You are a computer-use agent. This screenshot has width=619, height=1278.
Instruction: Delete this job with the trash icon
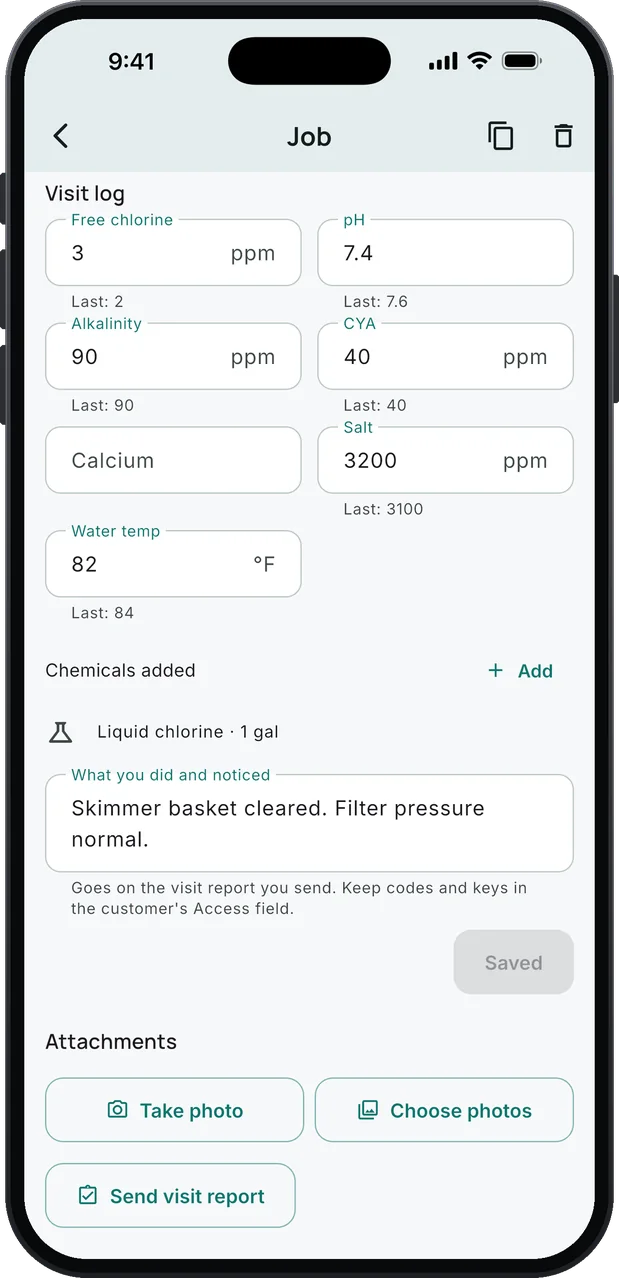(564, 136)
